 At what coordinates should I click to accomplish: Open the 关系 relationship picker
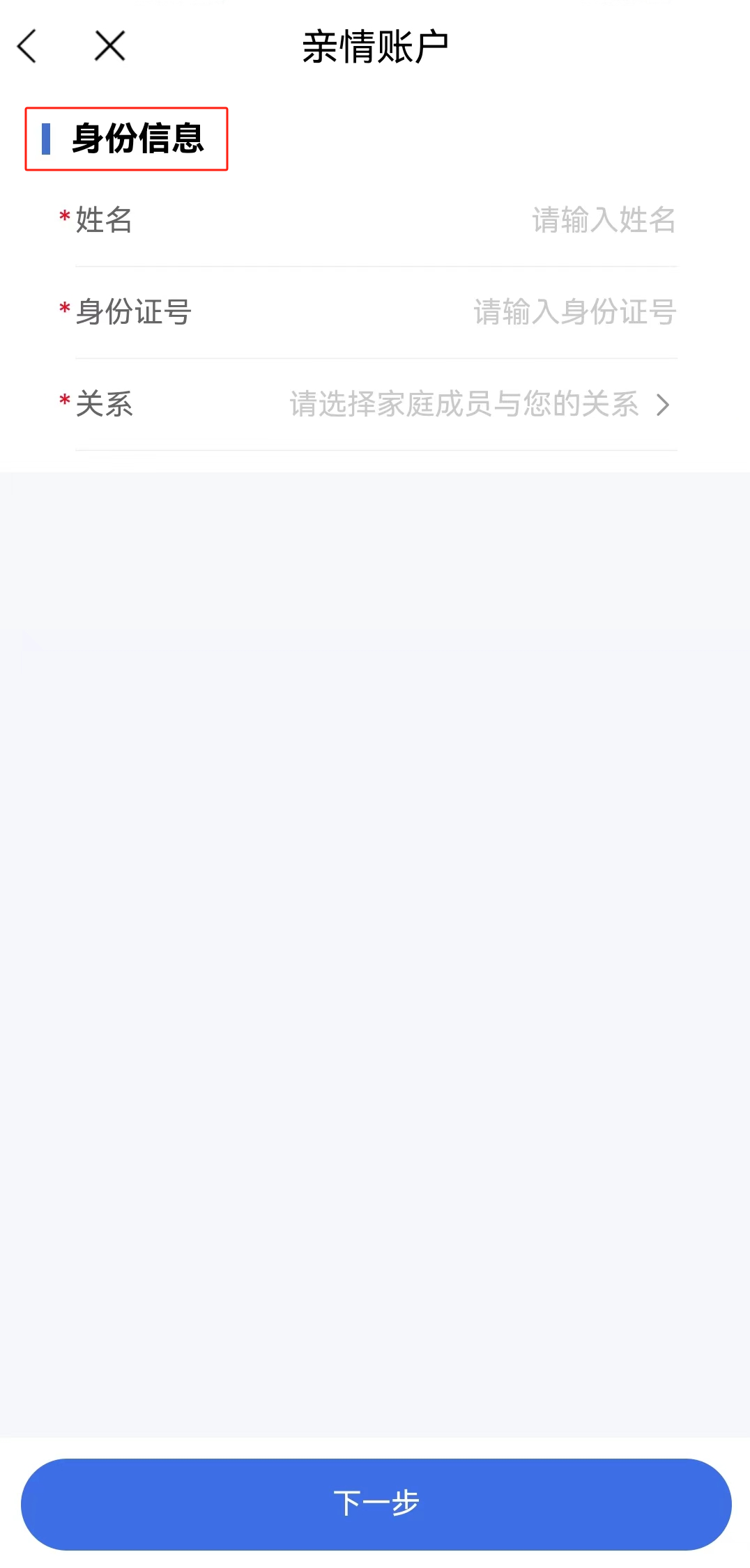[x=479, y=404]
